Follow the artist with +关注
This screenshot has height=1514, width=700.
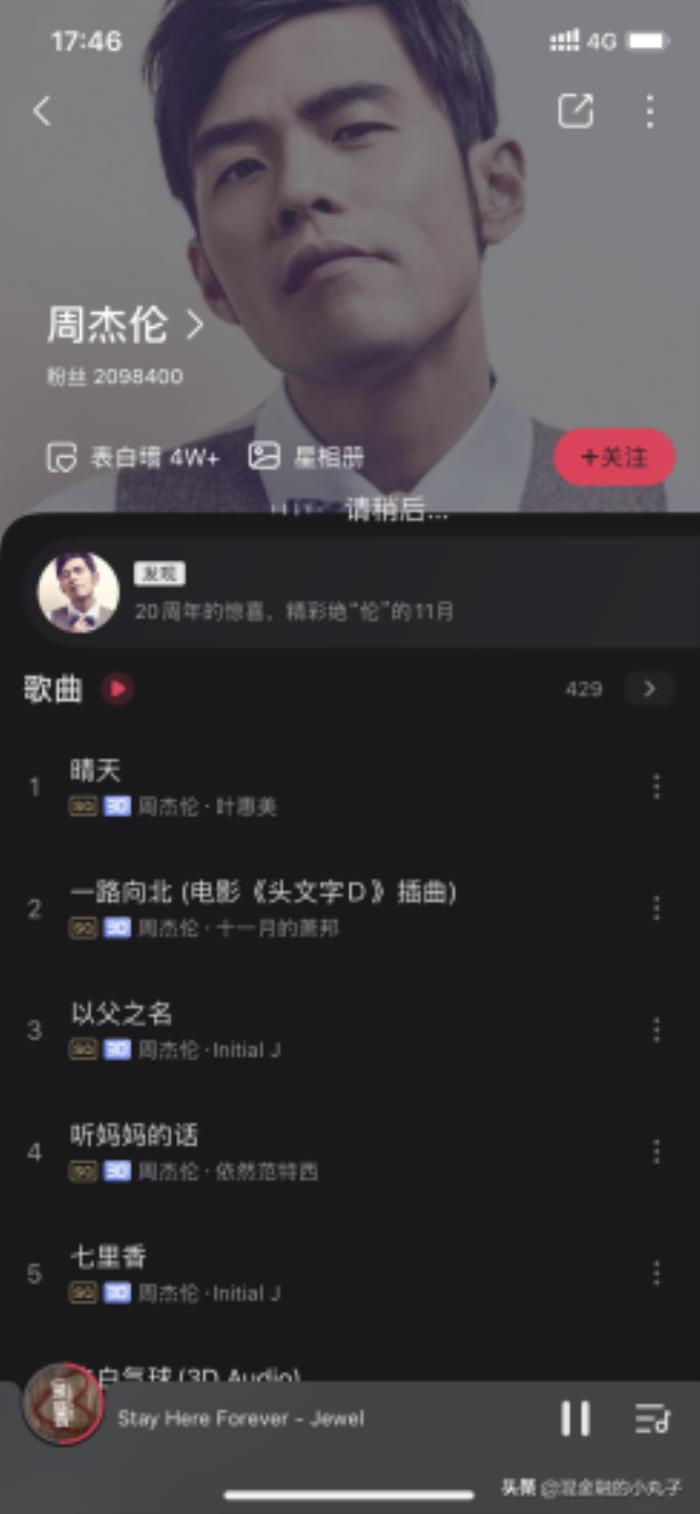point(615,457)
